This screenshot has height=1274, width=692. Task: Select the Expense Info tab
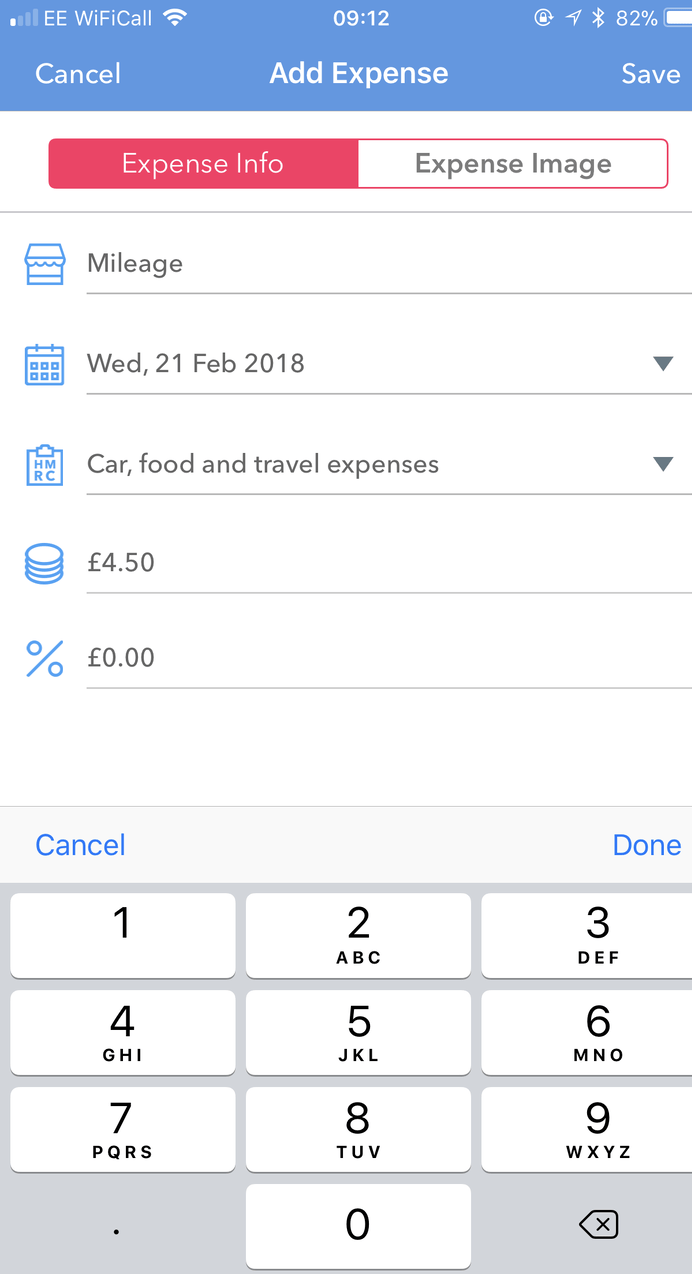[x=203, y=164]
